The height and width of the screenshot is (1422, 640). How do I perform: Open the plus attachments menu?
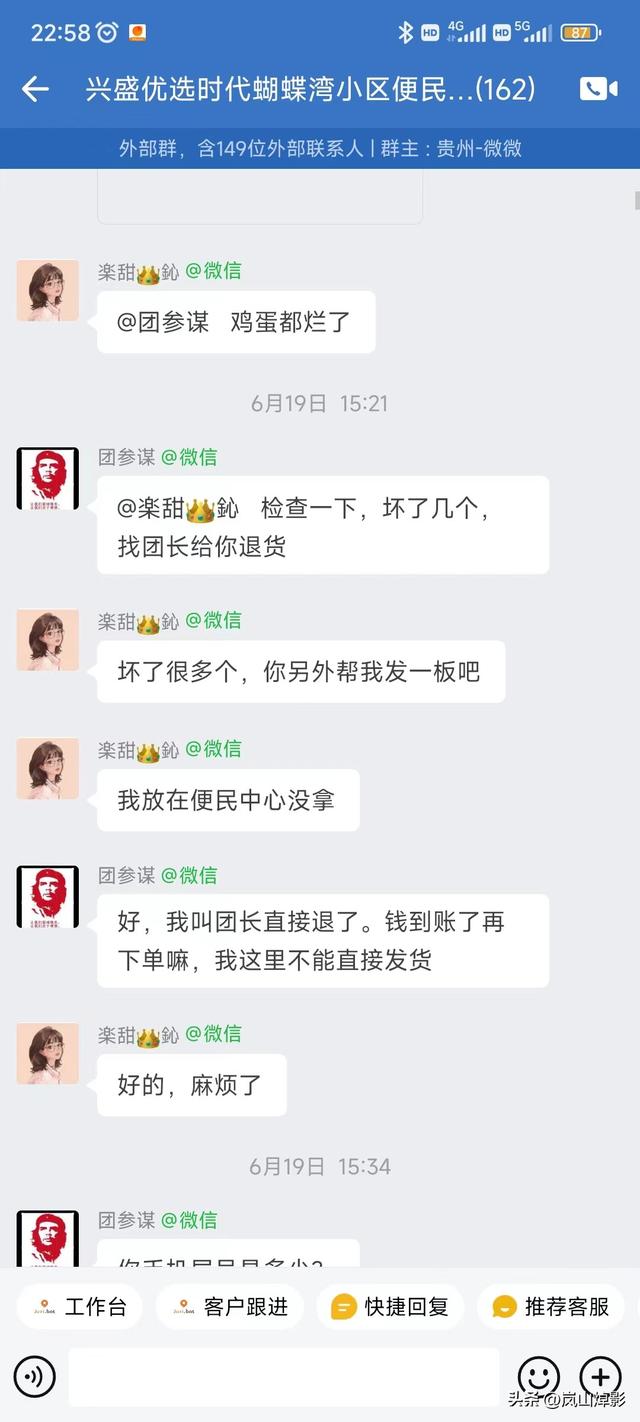600,1377
